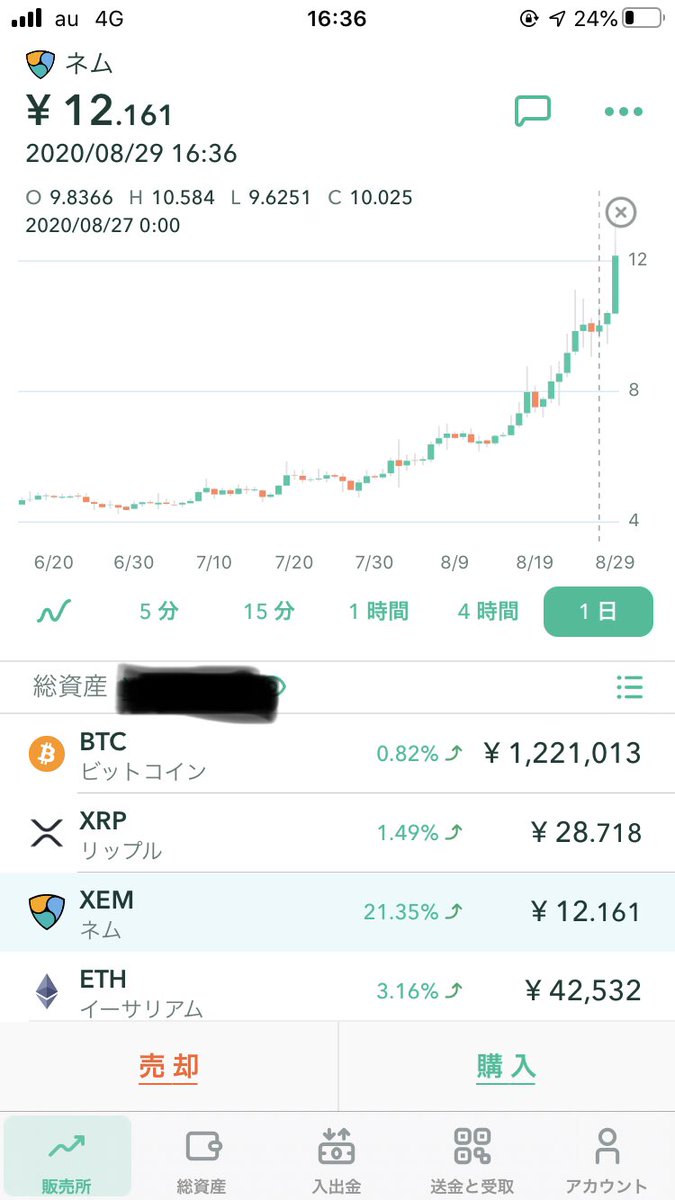Switch to the line chart view

point(53,611)
